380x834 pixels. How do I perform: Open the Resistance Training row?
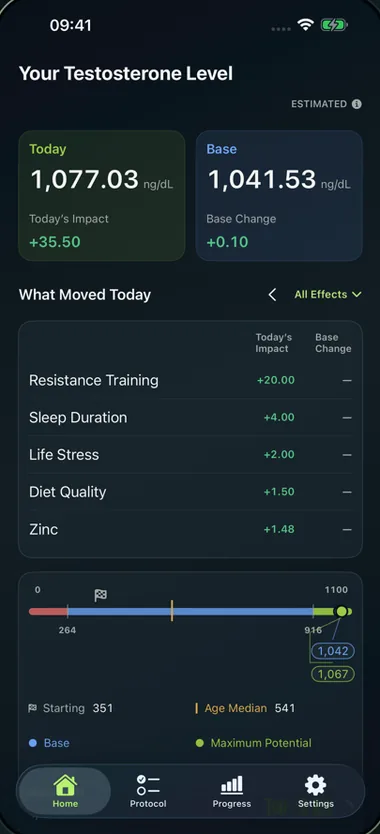pyautogui.click(x=190, y=380)
